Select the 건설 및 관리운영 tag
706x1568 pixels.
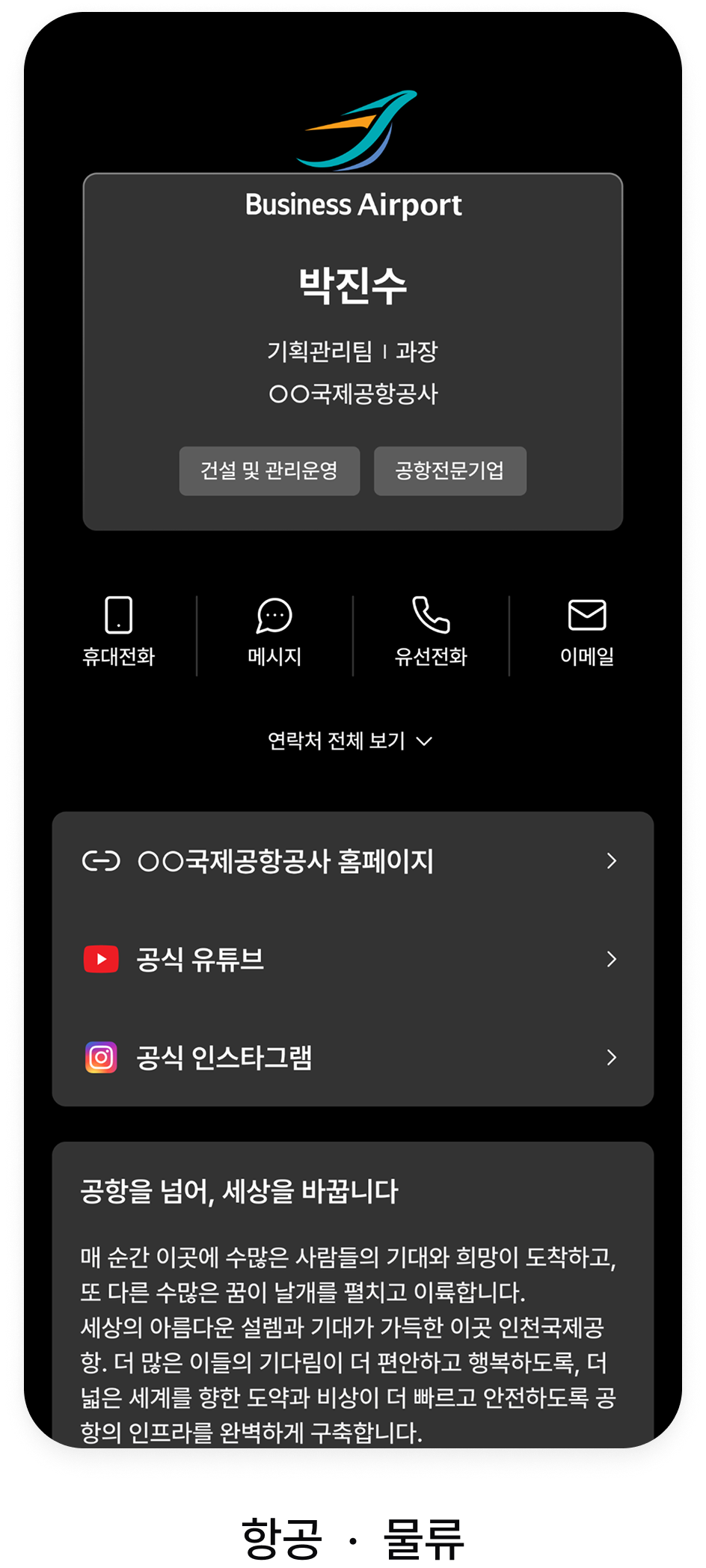(x=268, y=471)
